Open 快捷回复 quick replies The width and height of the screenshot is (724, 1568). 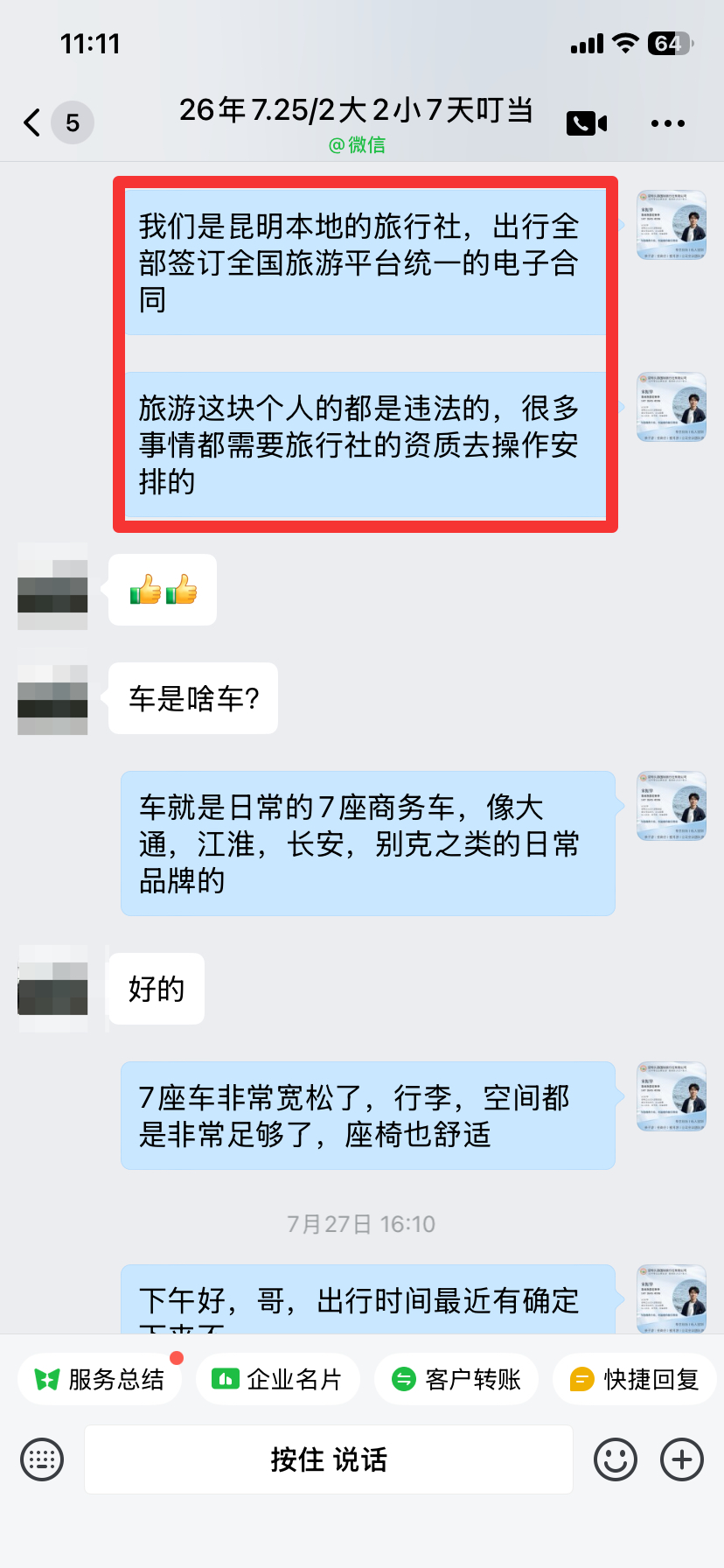pos(634,1379)
